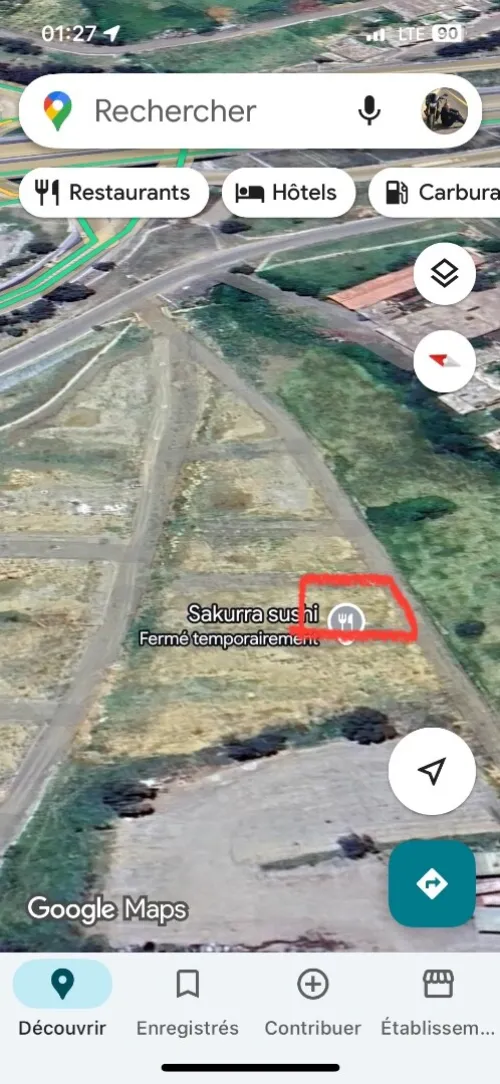Select the Carburant chip
This screenshot has width=500, height=1084.
tap(434, 193)
